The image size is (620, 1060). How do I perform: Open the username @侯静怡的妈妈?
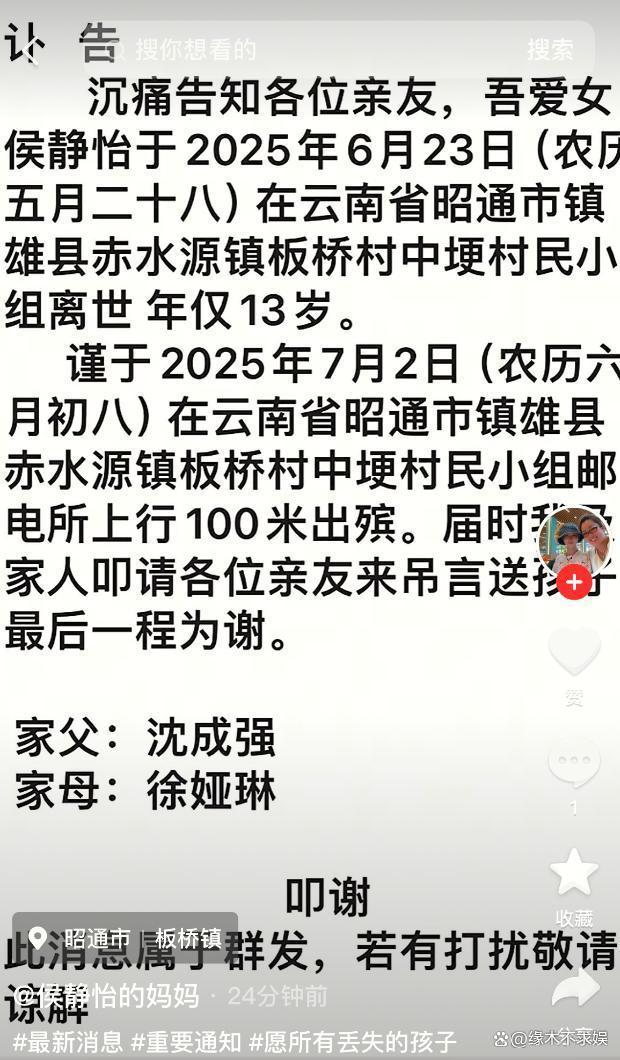[x=105, y=995]
